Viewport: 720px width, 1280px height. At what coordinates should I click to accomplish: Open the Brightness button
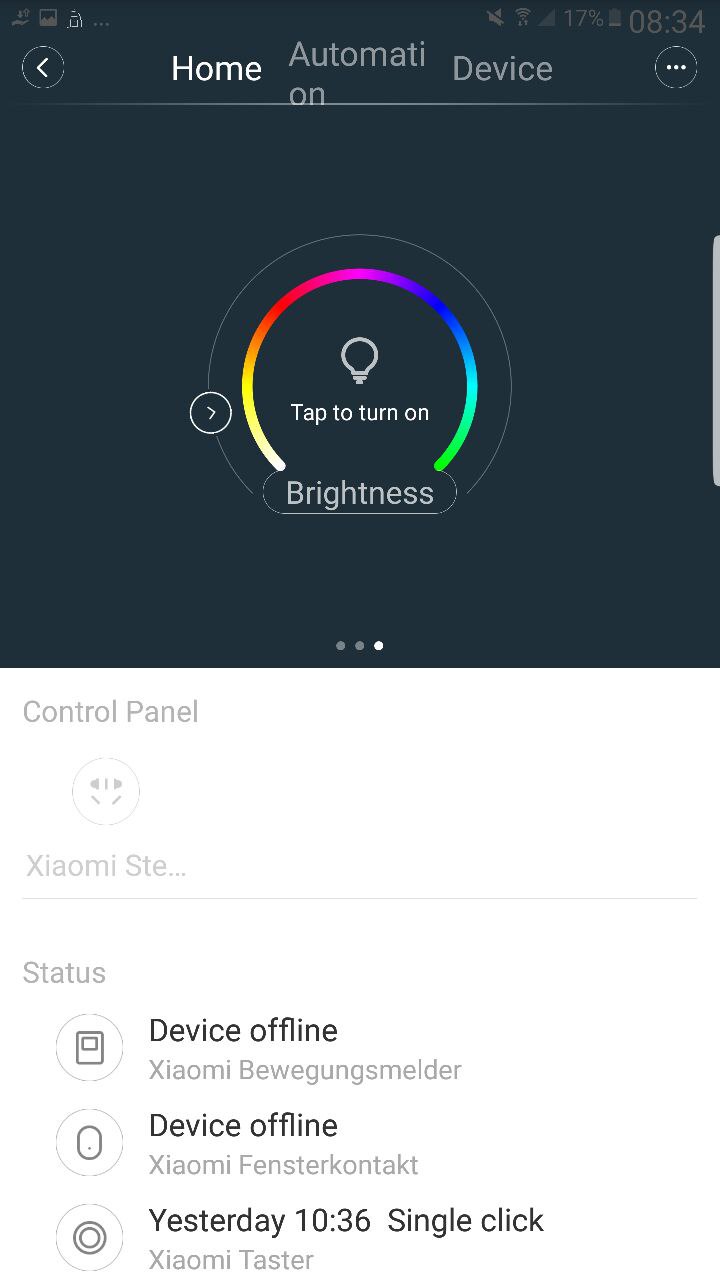coord(360,493)
